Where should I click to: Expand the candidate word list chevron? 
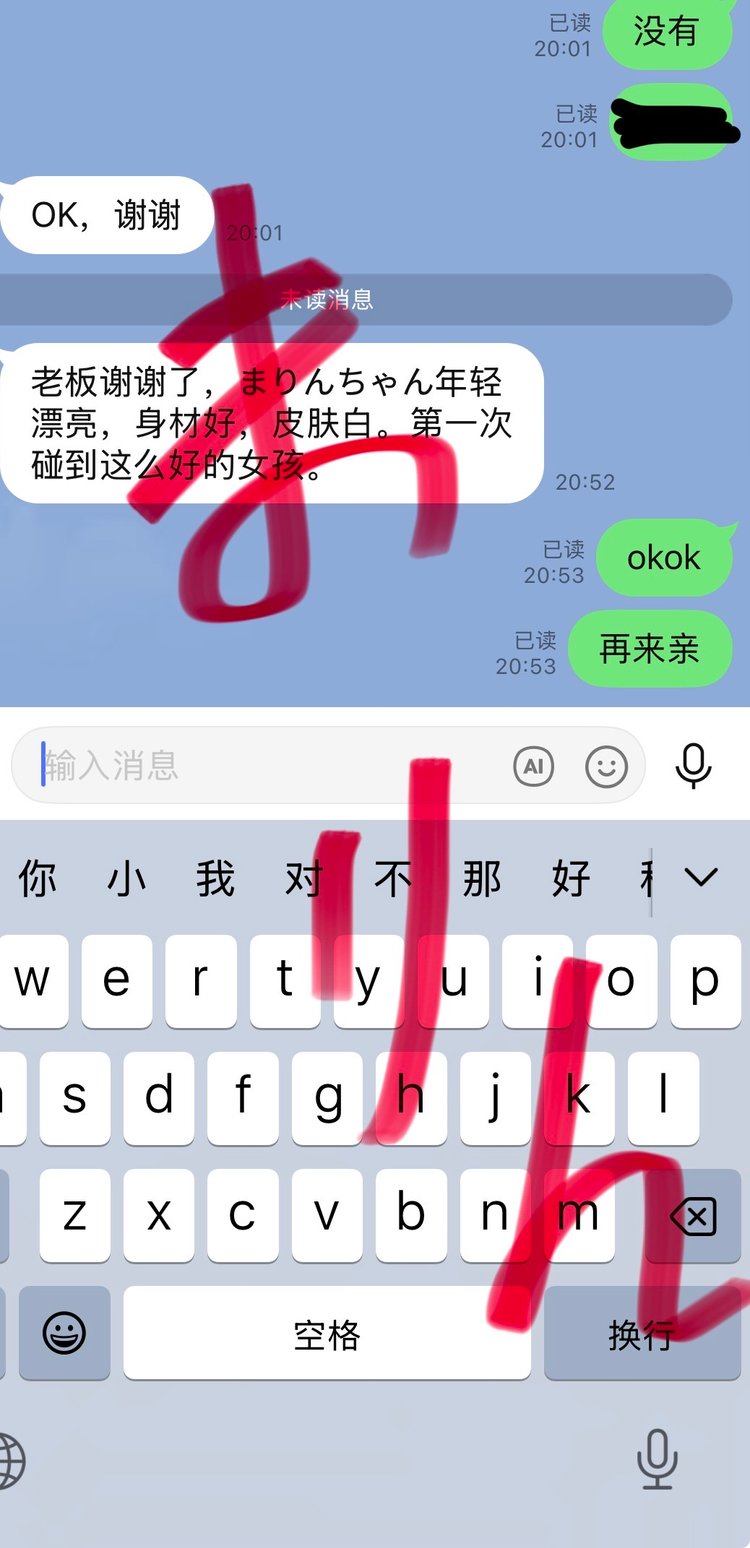pyautogui.click(x=700, y=878)
